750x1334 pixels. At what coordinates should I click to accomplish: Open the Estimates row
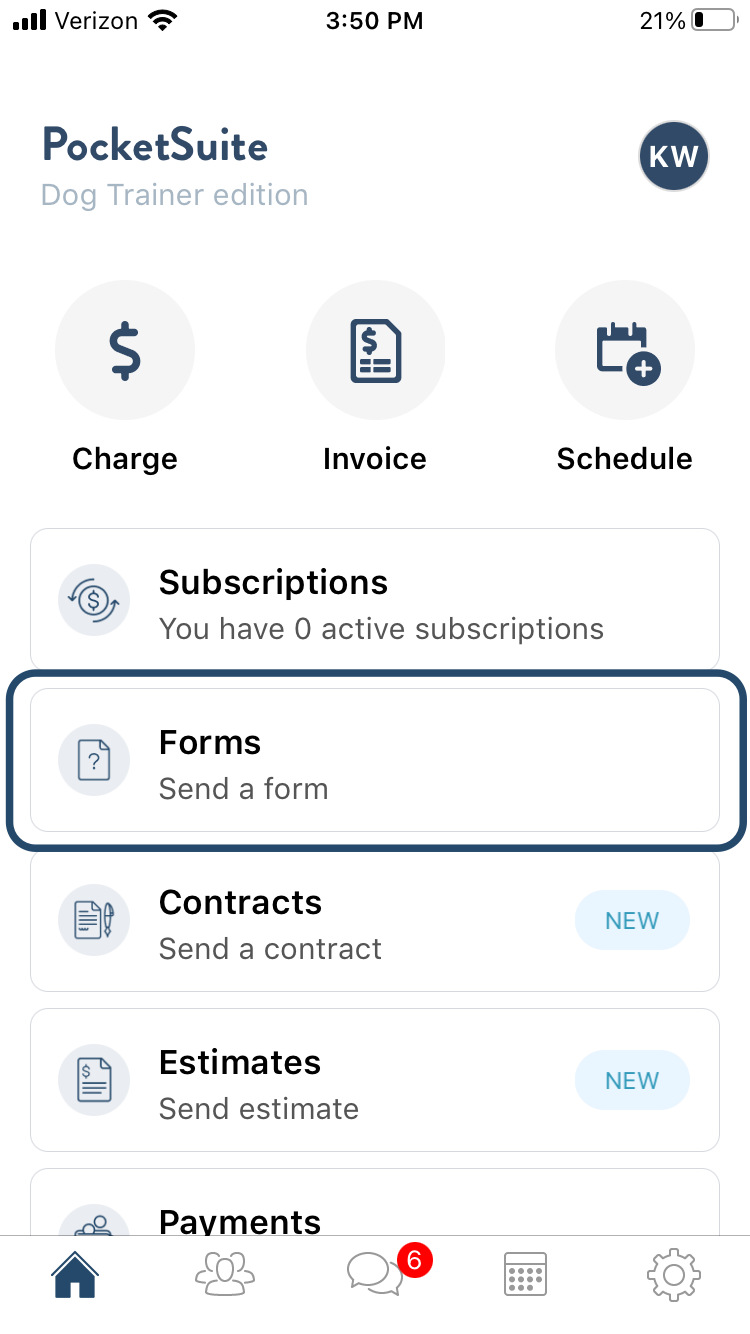[375, 1080]
